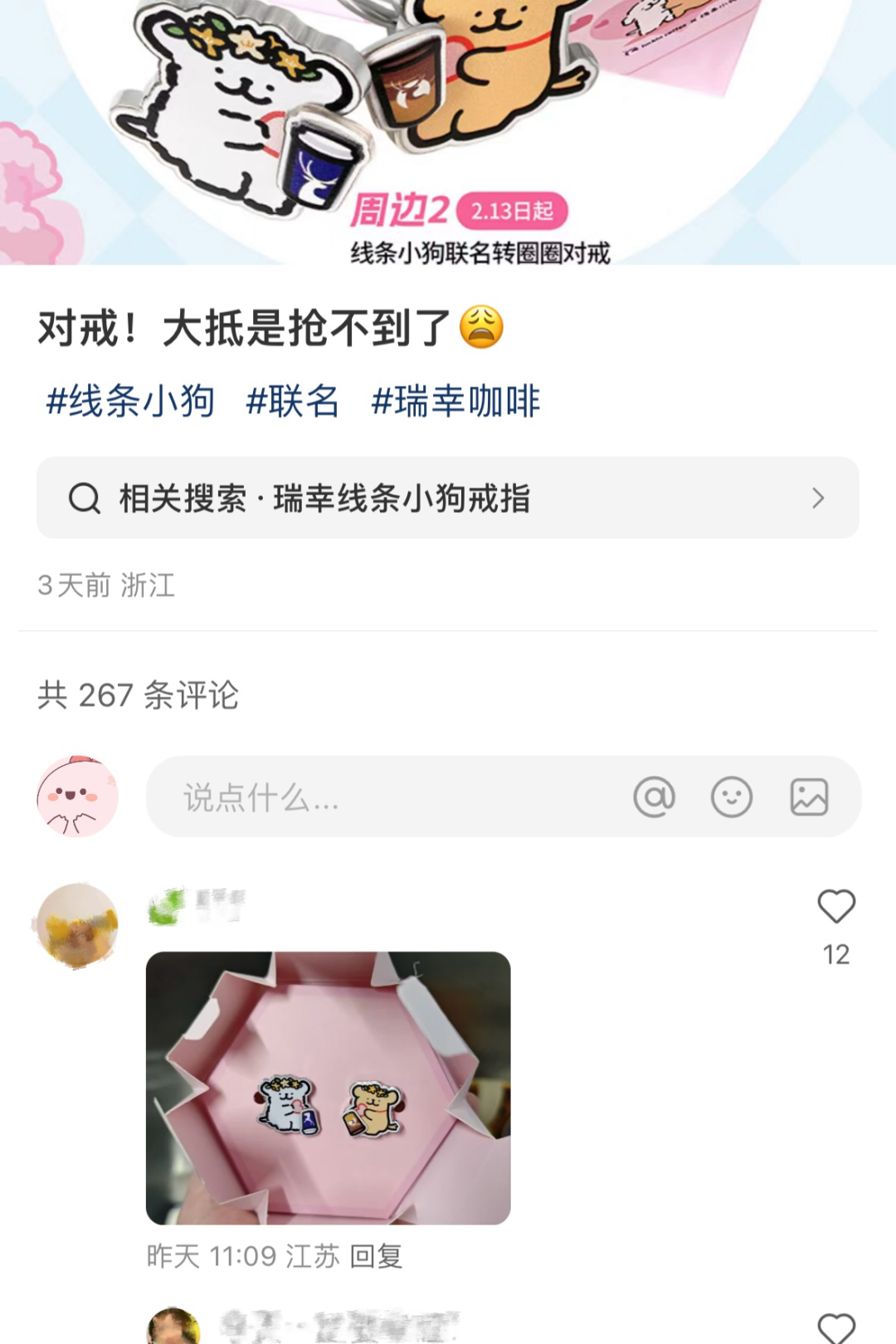Screen dimensions: 896x1344
Task: Mention someone with the @ icon
Action: point(654,797)
